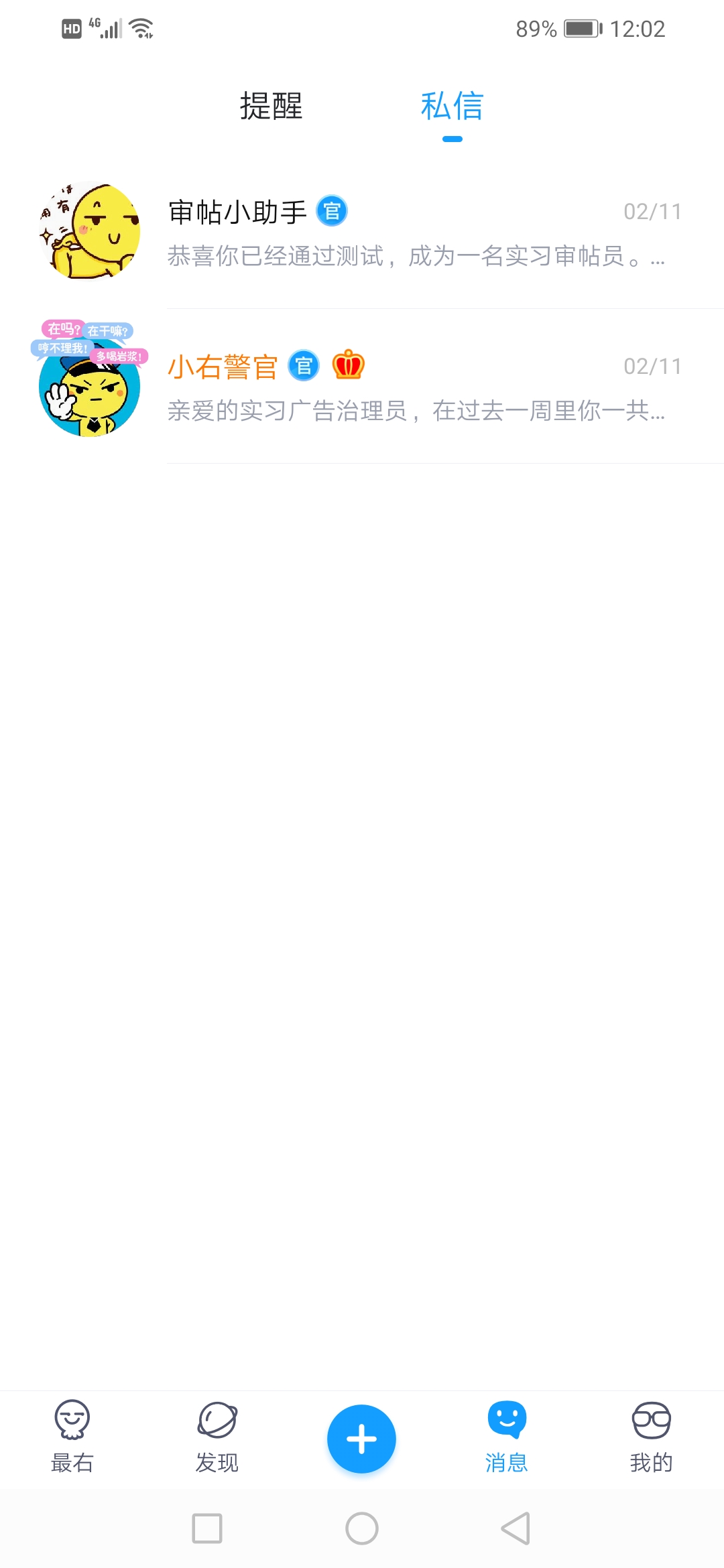Select the 私信 tab
The height and width of the screenshot is (1568, 724).
pyautogui.click(x=452, y=107)
